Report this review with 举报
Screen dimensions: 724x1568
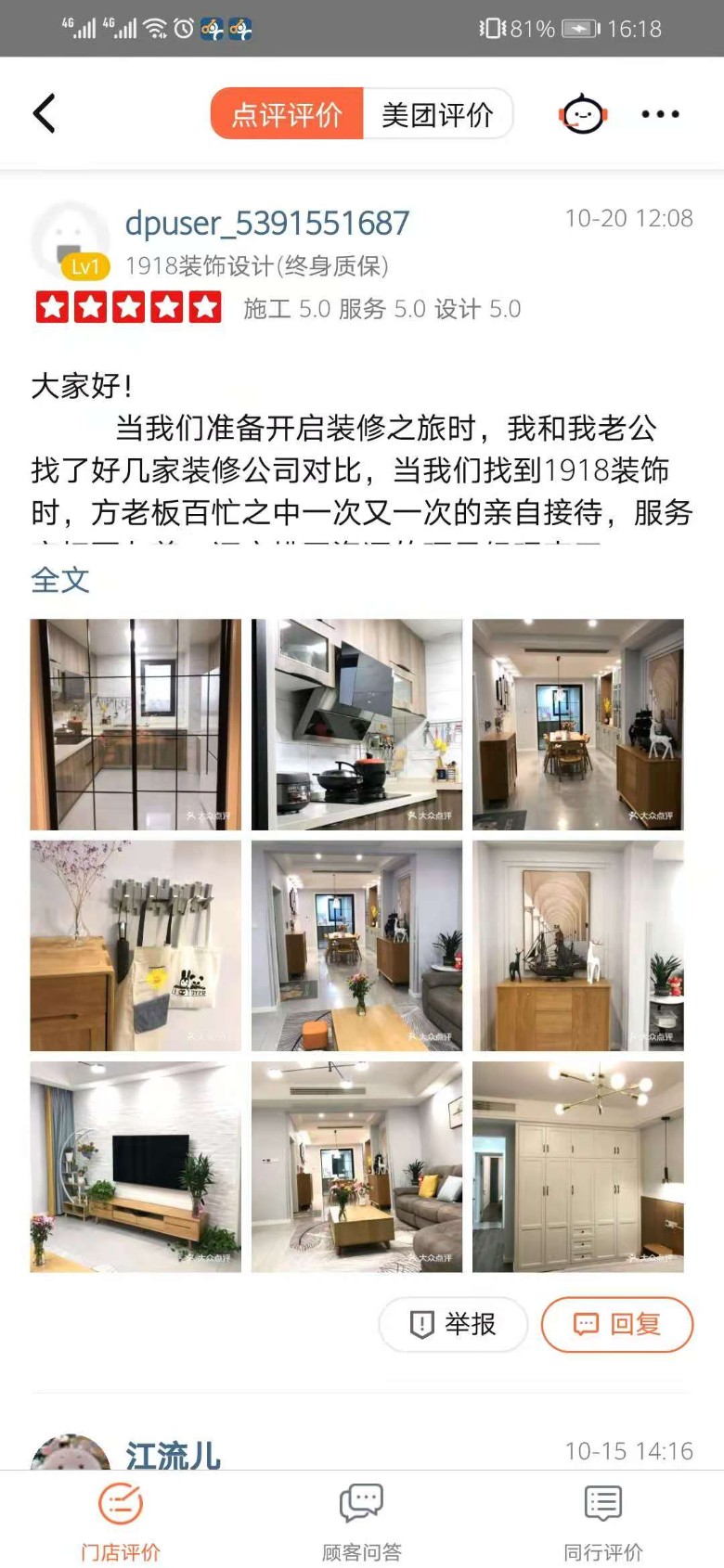[453, 1324]
